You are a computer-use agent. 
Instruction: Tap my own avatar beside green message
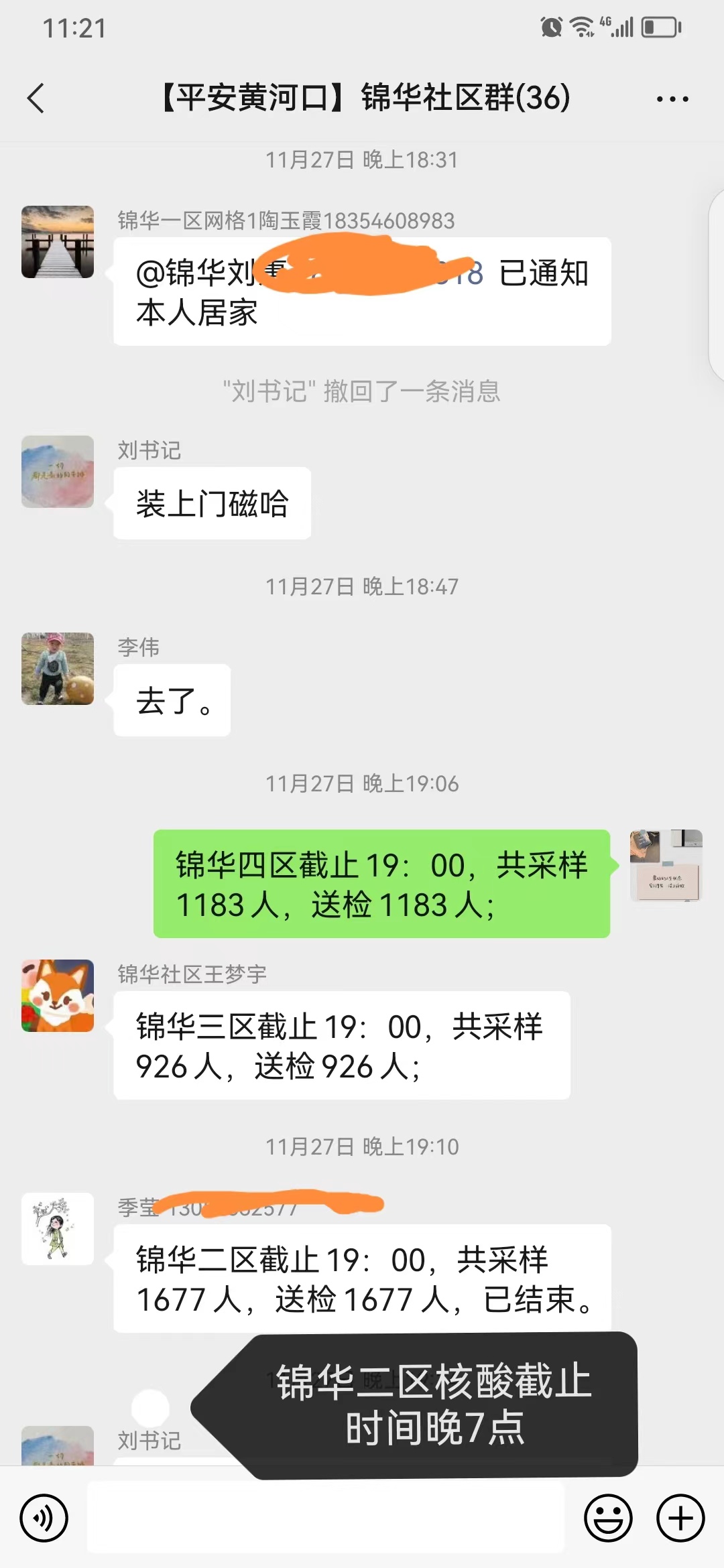point(666,866)
